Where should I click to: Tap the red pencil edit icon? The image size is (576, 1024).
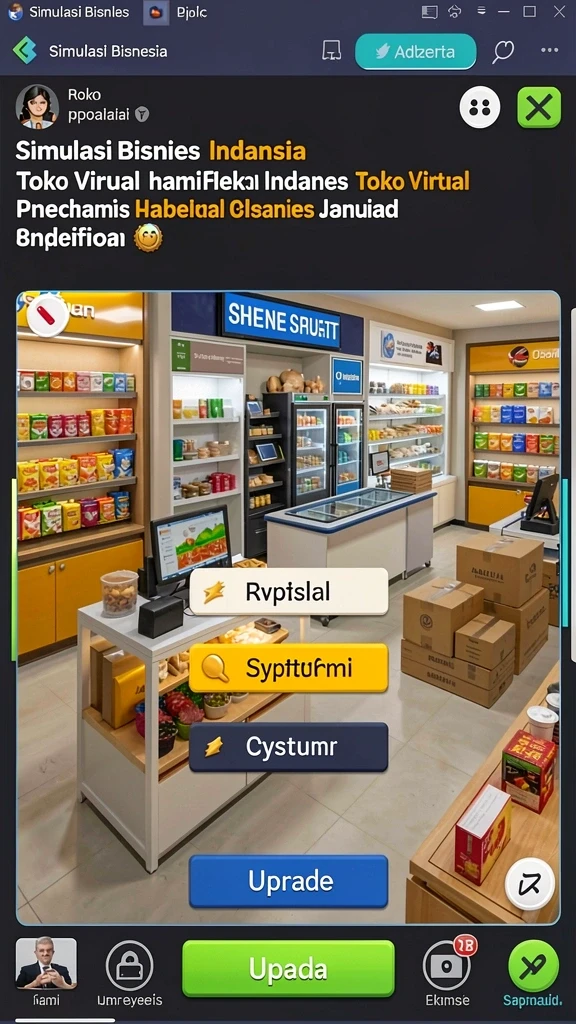point(49,314)
